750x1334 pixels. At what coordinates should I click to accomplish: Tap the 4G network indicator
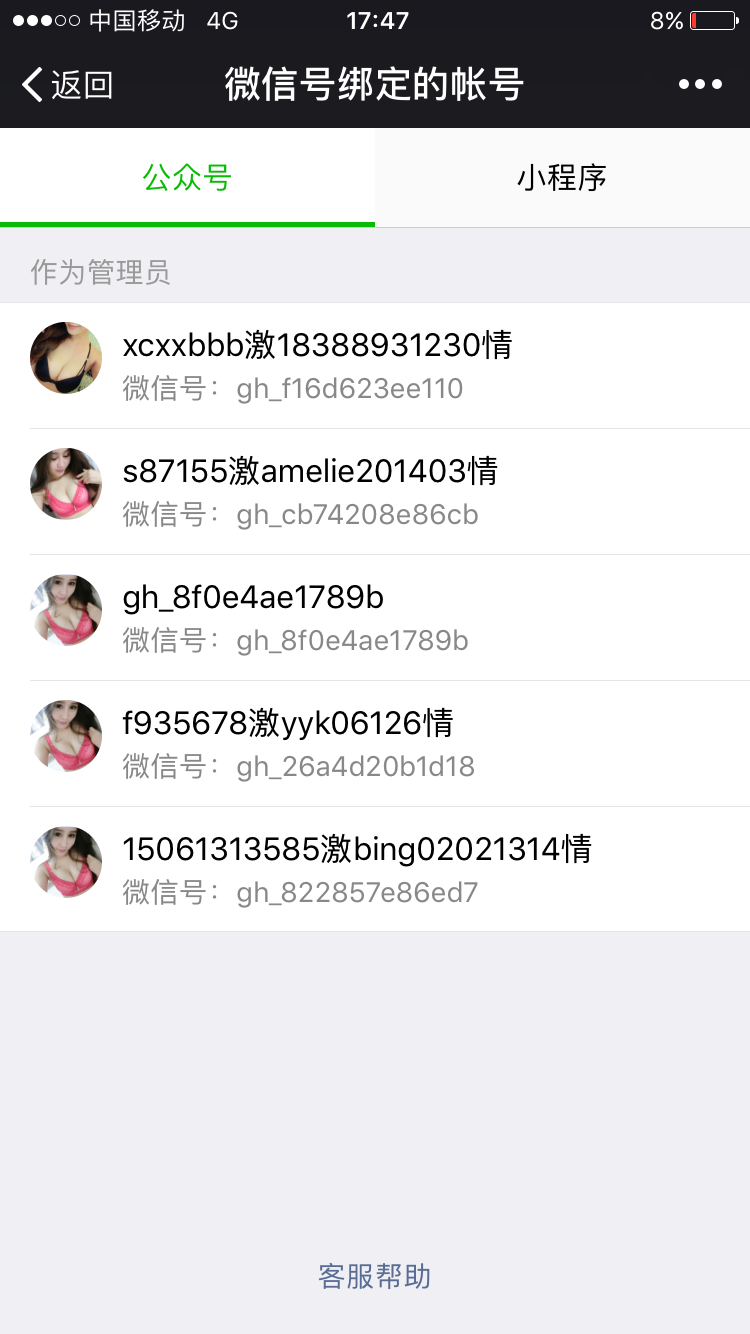click(220, 20)
